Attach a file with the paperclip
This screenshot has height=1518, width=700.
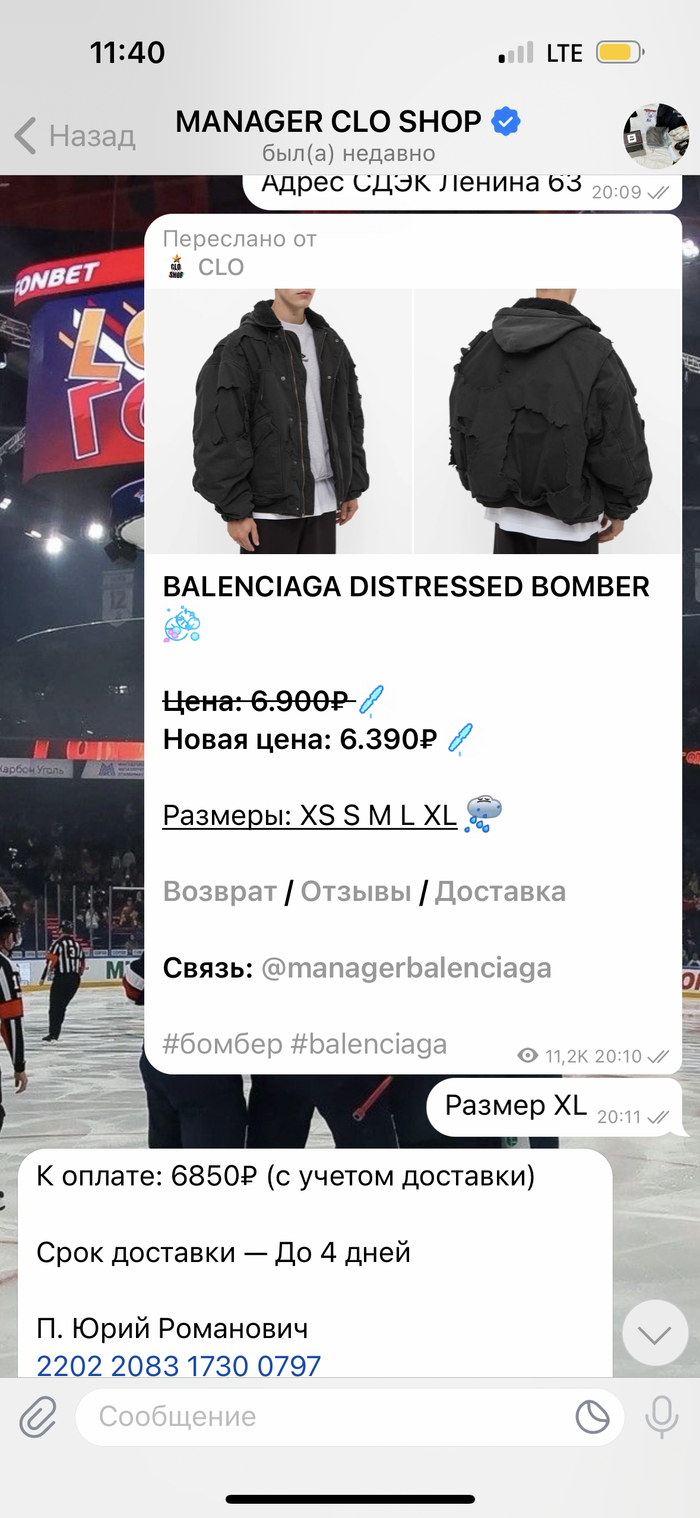tap(38, 1417)
